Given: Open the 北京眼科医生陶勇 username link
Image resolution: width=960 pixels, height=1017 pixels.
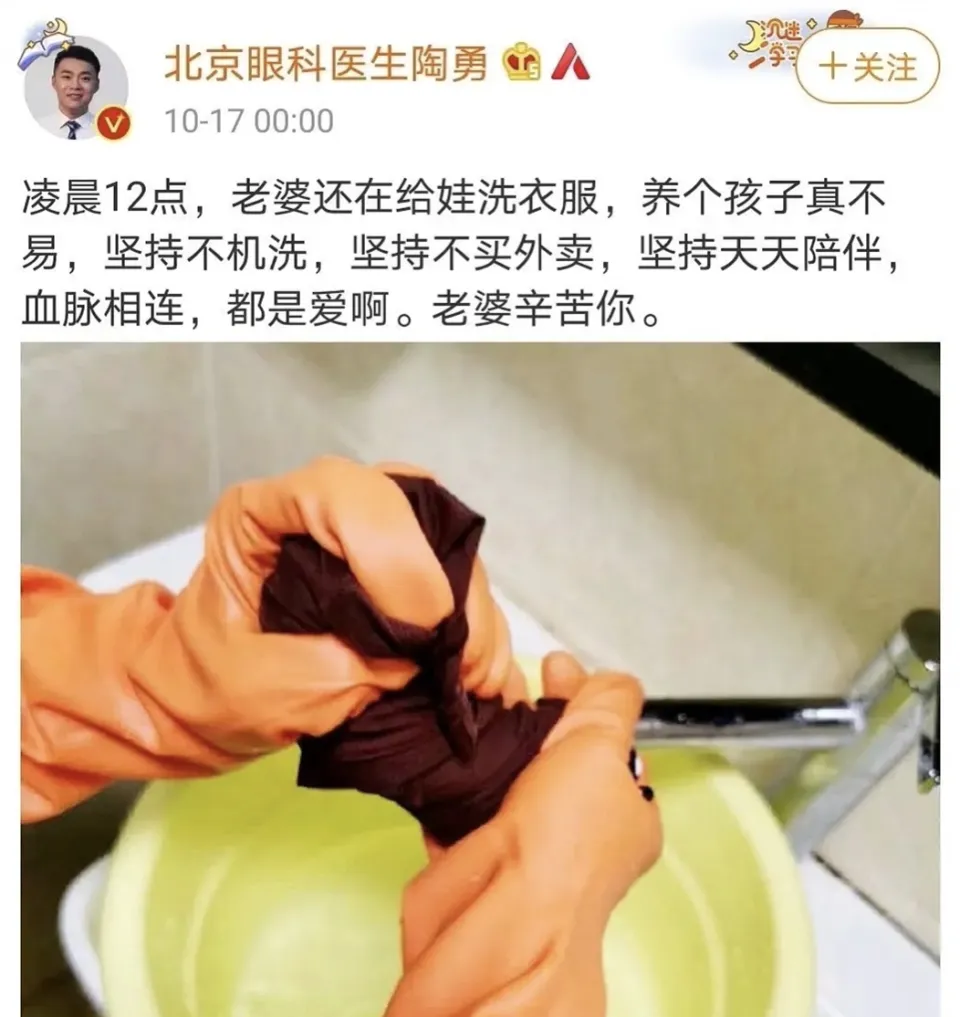Looking at the screenshot, I should tap(326, 67).
